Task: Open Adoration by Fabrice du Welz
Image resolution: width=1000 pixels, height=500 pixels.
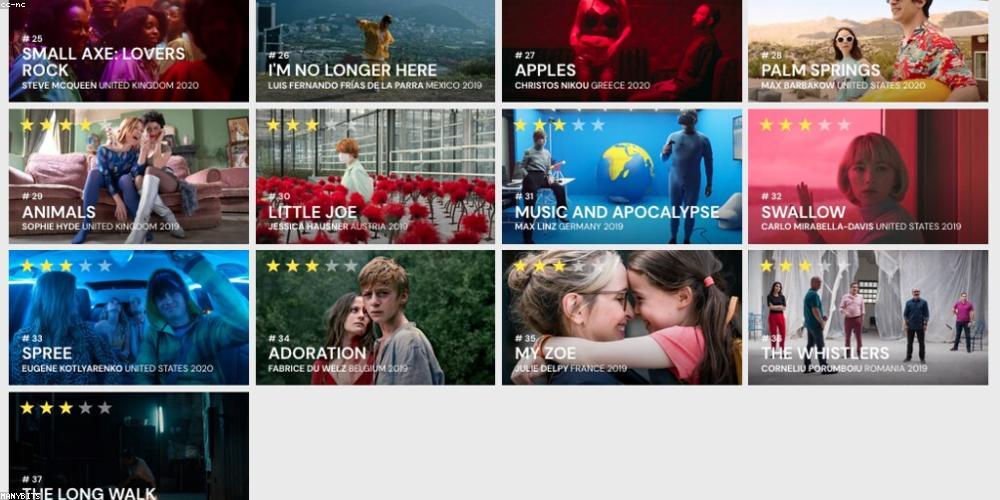Action: 375,317
